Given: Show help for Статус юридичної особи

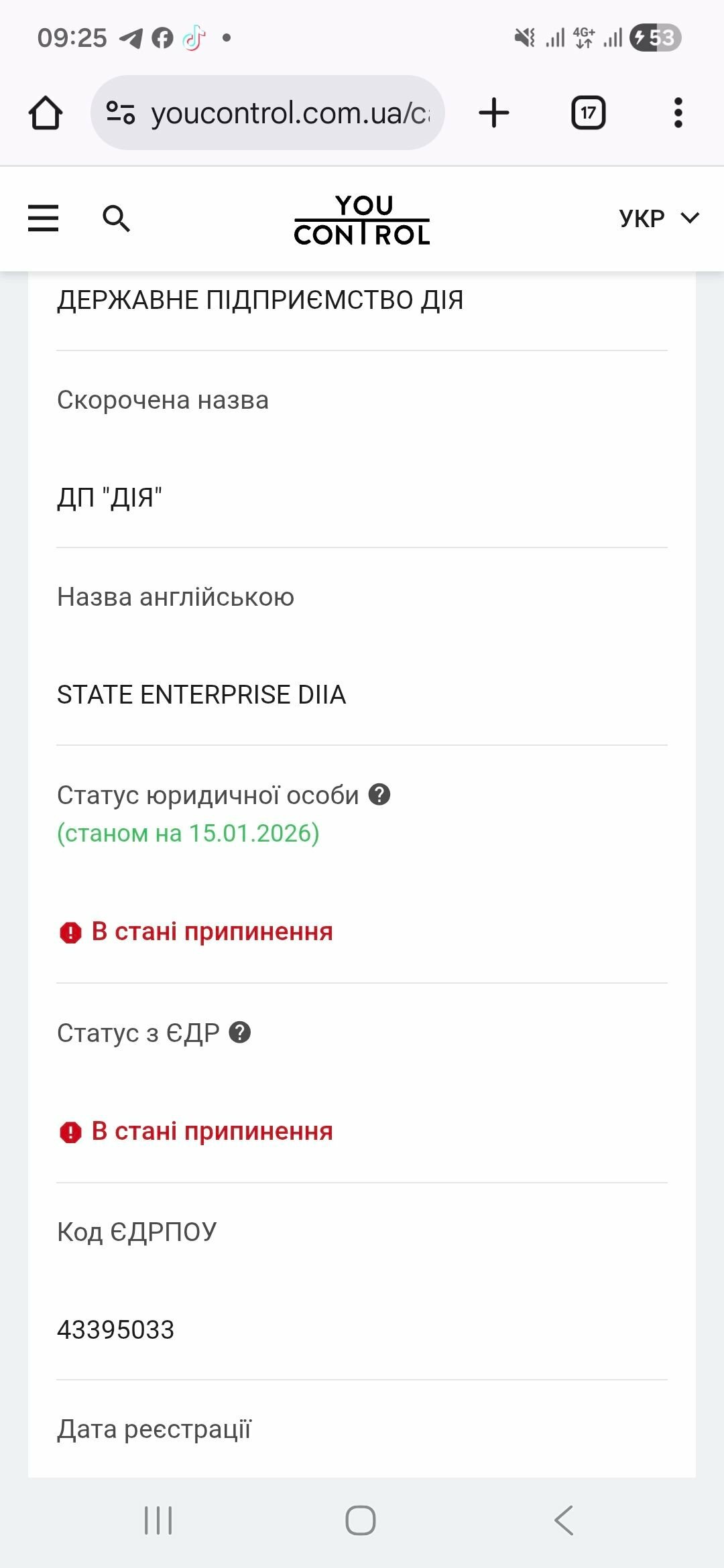Looking at the screenshot, I should tap(379, 795).
